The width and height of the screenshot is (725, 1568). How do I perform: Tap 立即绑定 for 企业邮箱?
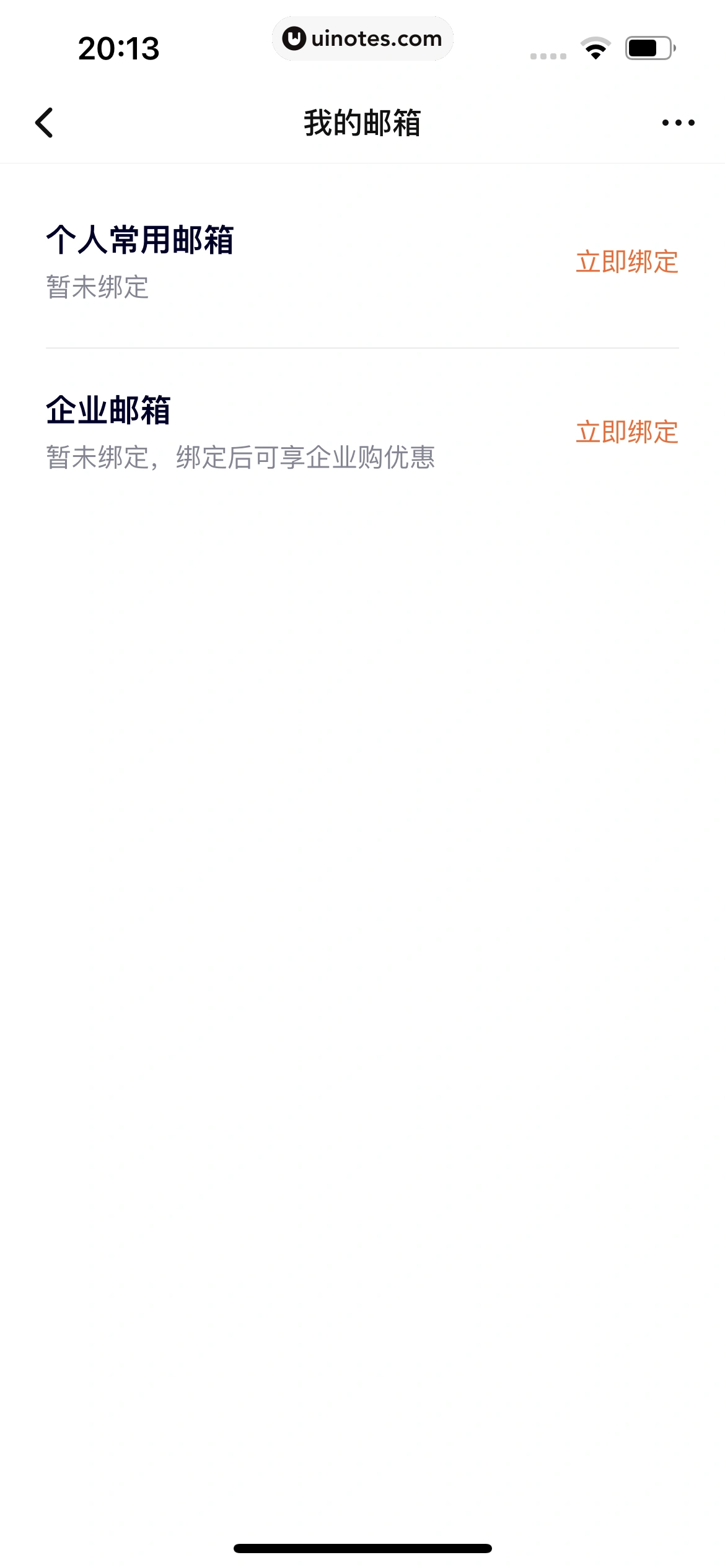(x=626, y=432)
